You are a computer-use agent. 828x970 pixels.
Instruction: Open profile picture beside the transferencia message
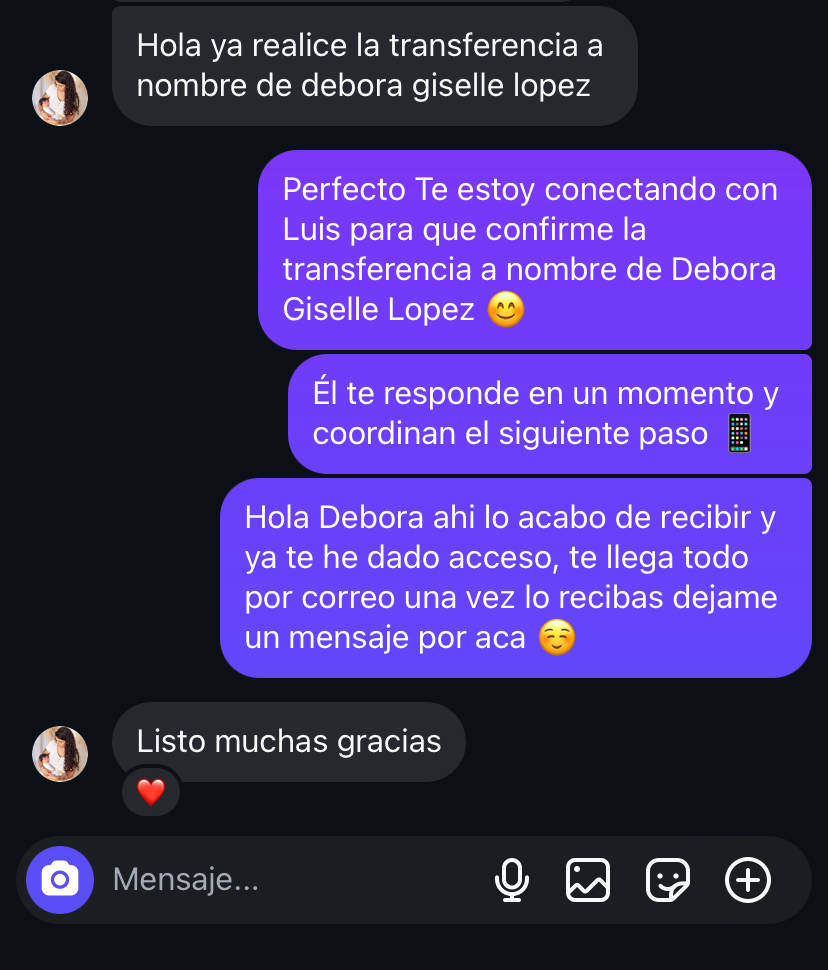coord(60,98)
